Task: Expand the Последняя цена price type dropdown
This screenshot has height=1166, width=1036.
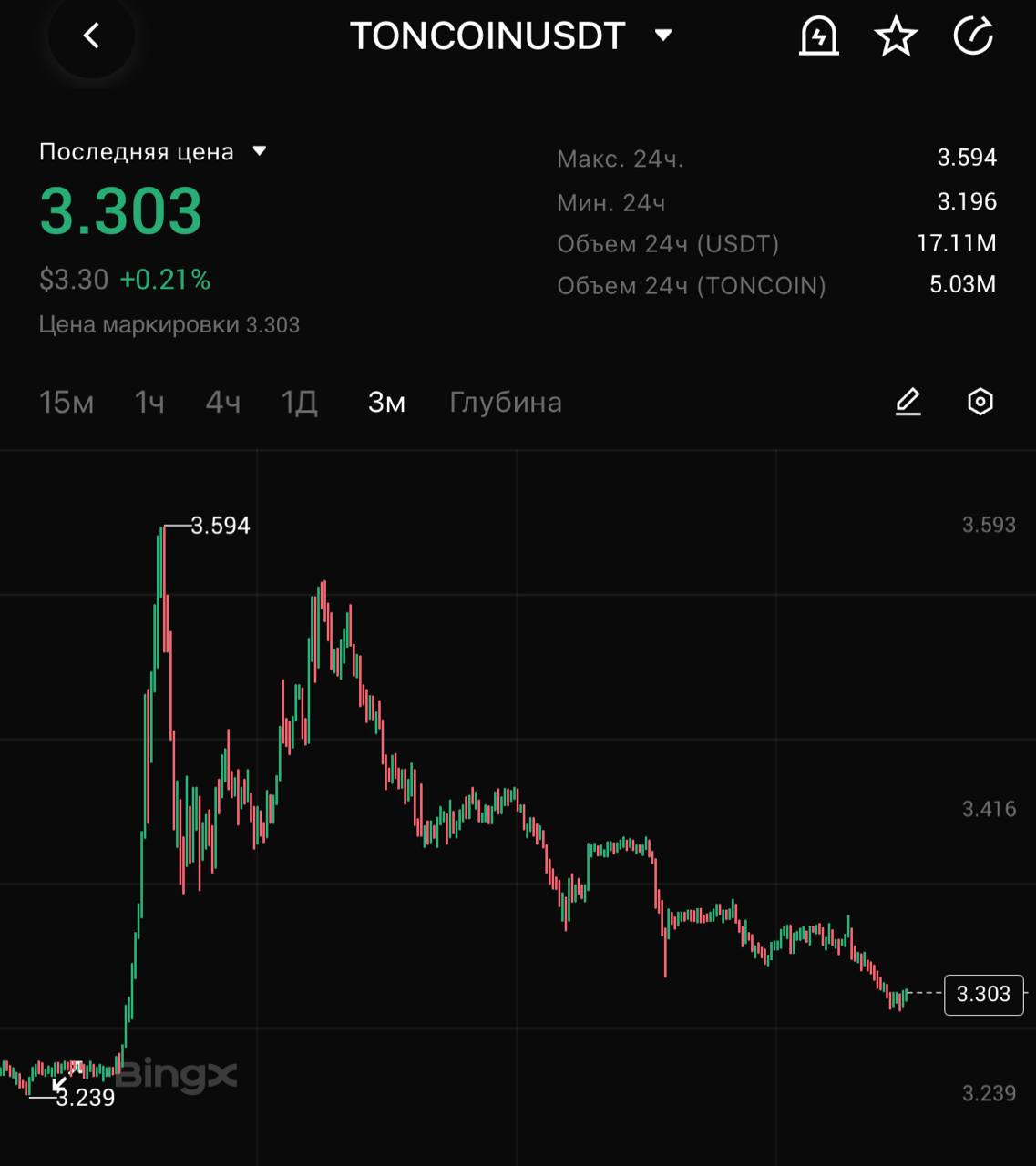Action: tap(260, 151)
